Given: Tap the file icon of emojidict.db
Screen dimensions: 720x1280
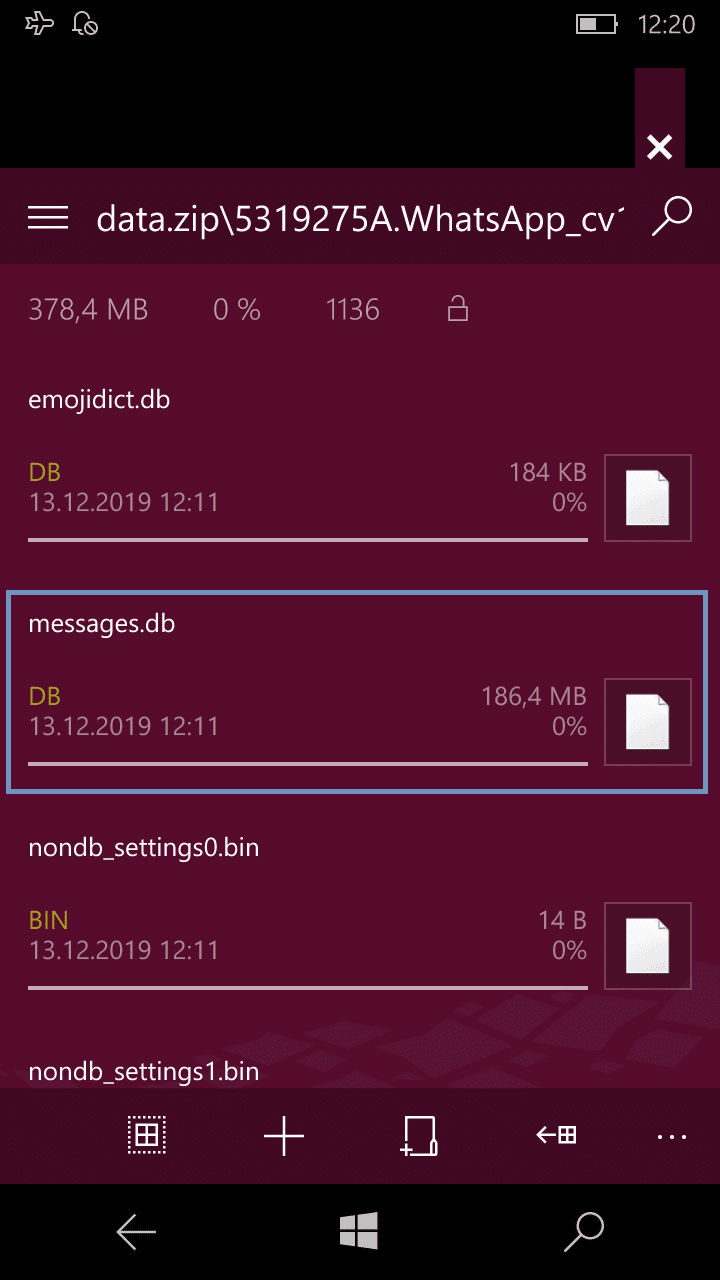Looking at the screenshot, I should tap(647, 498).
